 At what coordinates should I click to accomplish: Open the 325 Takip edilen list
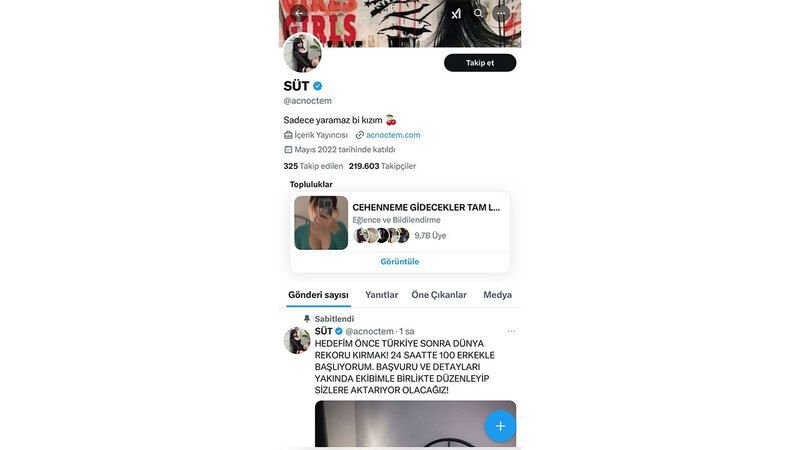tap(313, 166)
